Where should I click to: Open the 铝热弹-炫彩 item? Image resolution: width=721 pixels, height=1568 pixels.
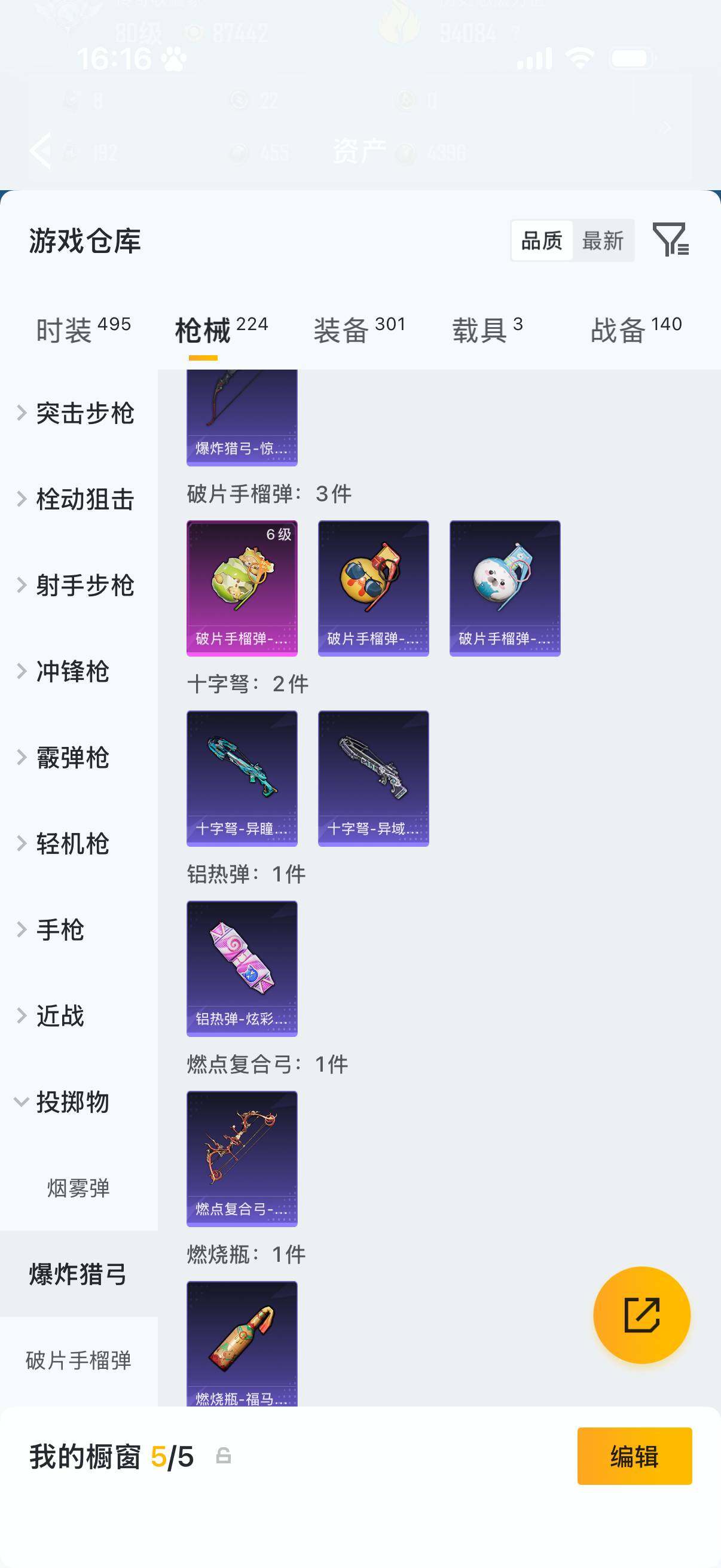coord(242,968)
